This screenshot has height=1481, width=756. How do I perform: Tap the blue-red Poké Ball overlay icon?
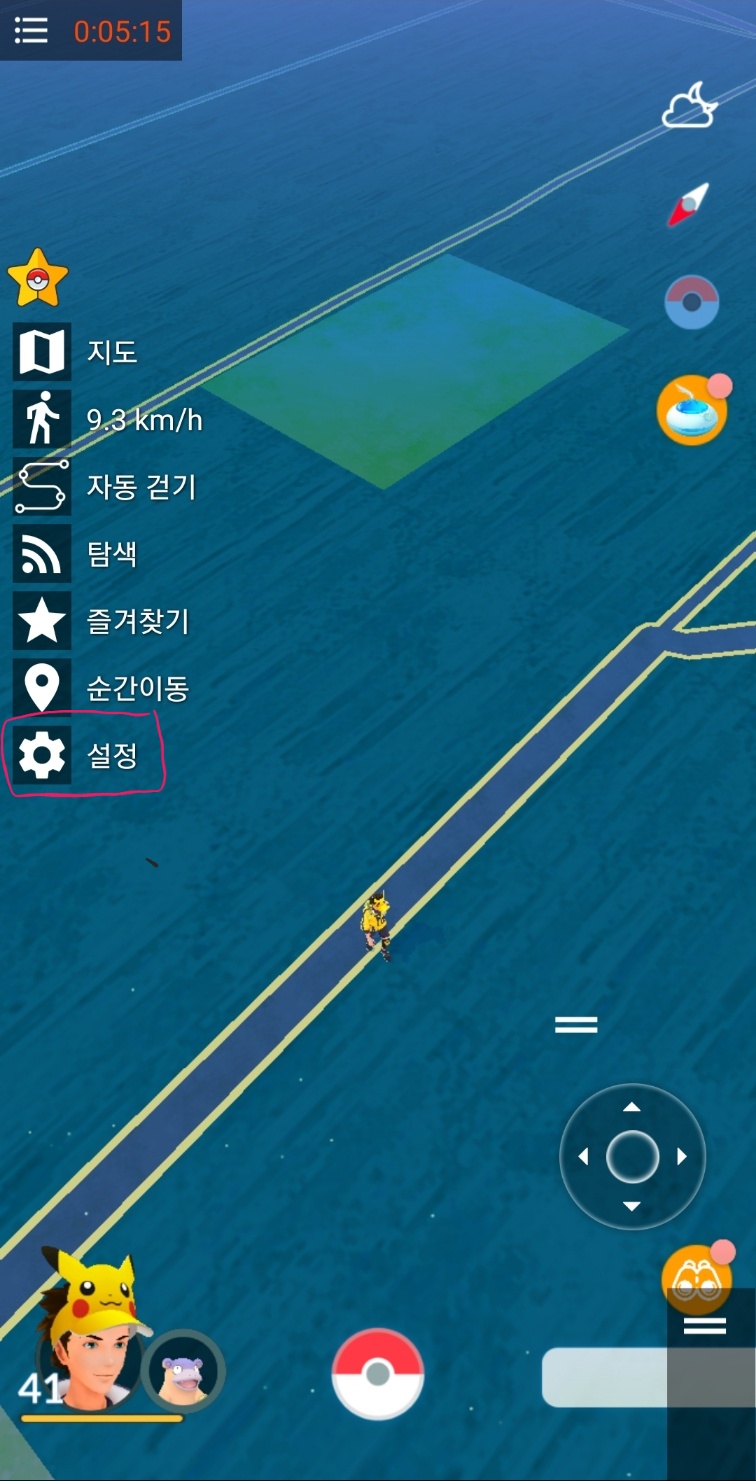[x=692, y=302]
